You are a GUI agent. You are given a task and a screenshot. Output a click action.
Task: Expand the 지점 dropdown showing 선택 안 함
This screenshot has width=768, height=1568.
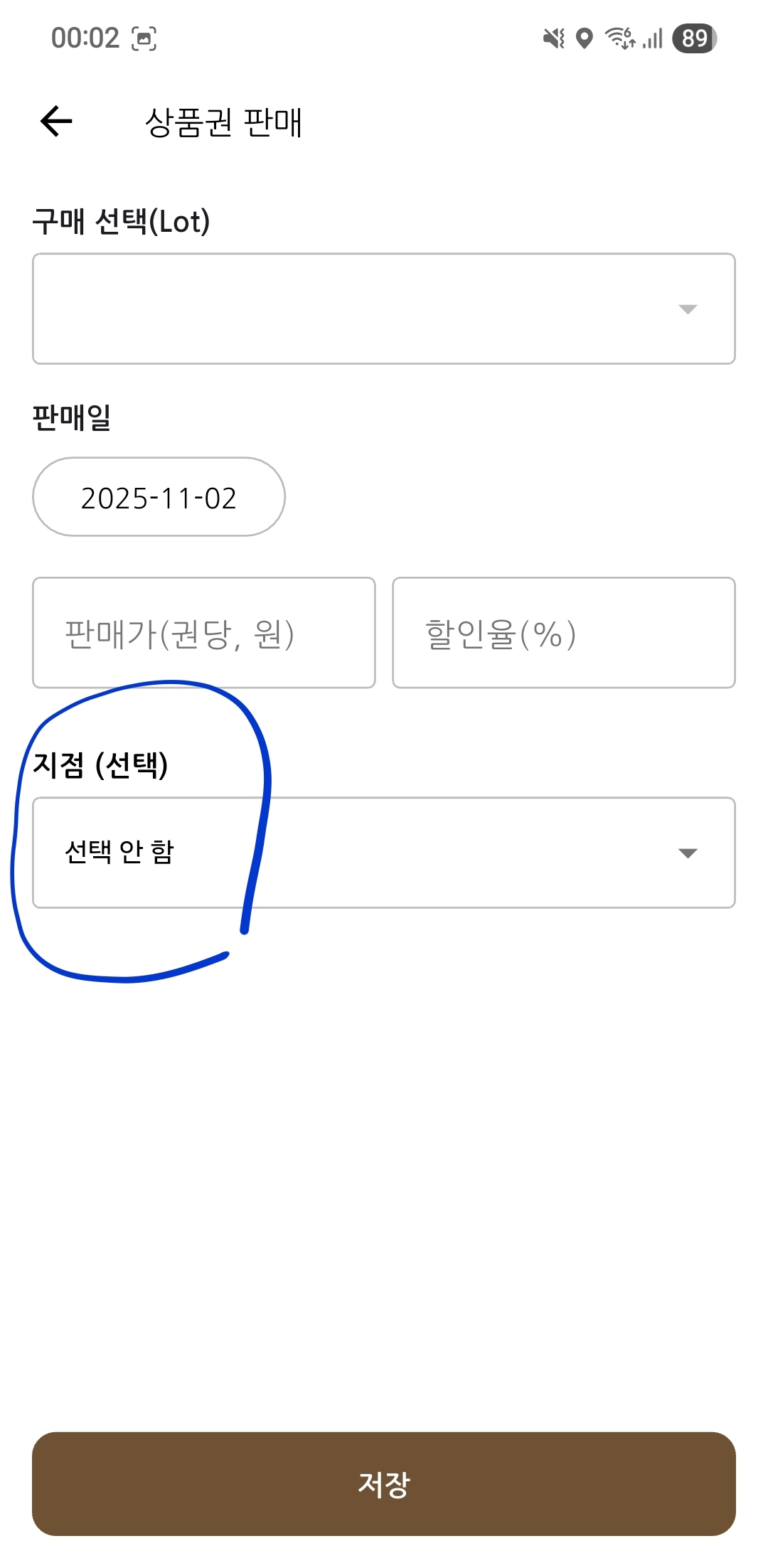coord(384,853)
